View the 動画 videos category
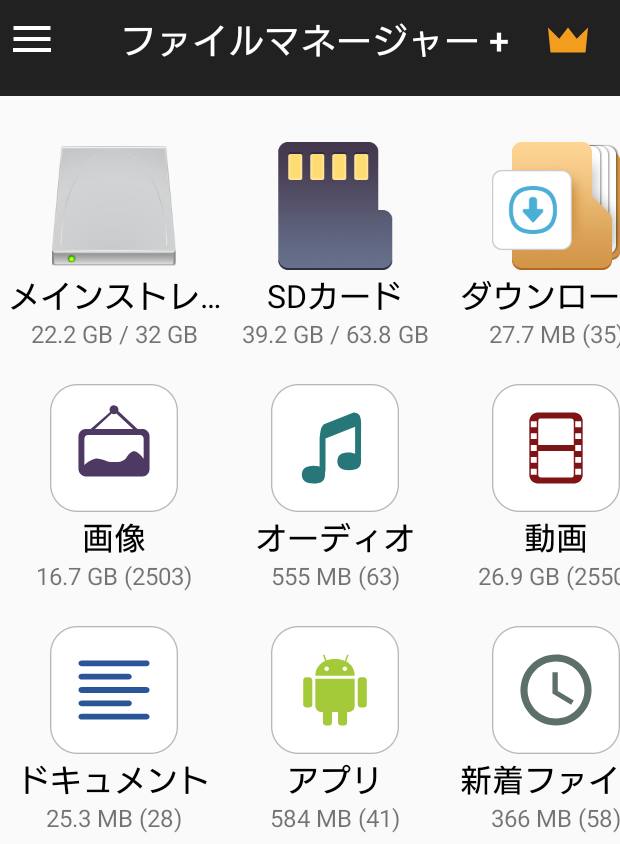This screenshot has height=844, width=620. (555, 448)
